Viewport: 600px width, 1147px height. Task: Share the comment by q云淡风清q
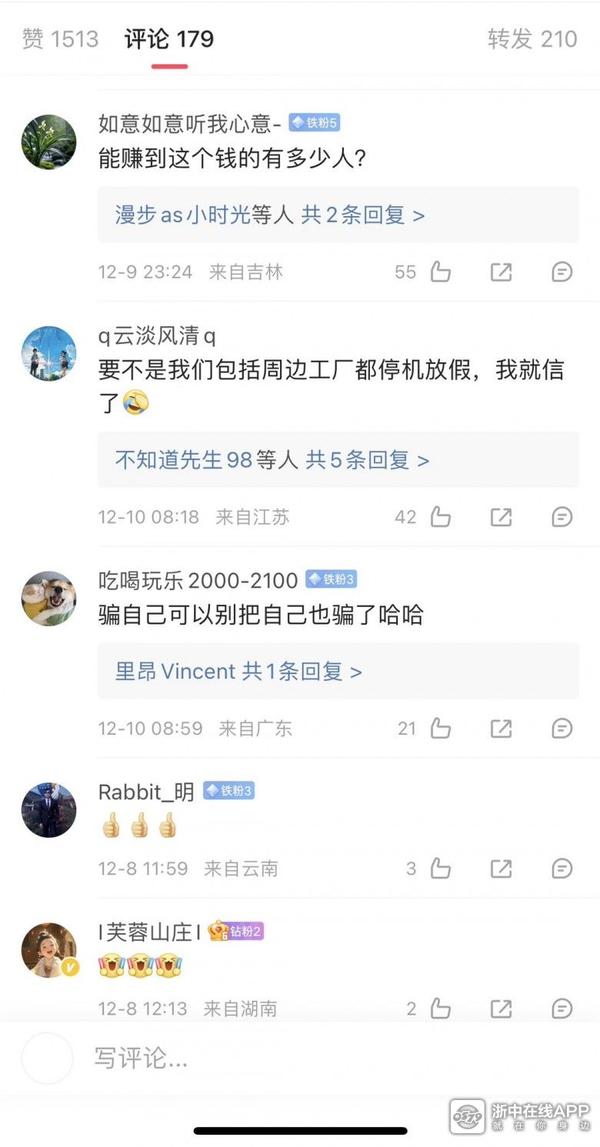[x=501, y=517]
